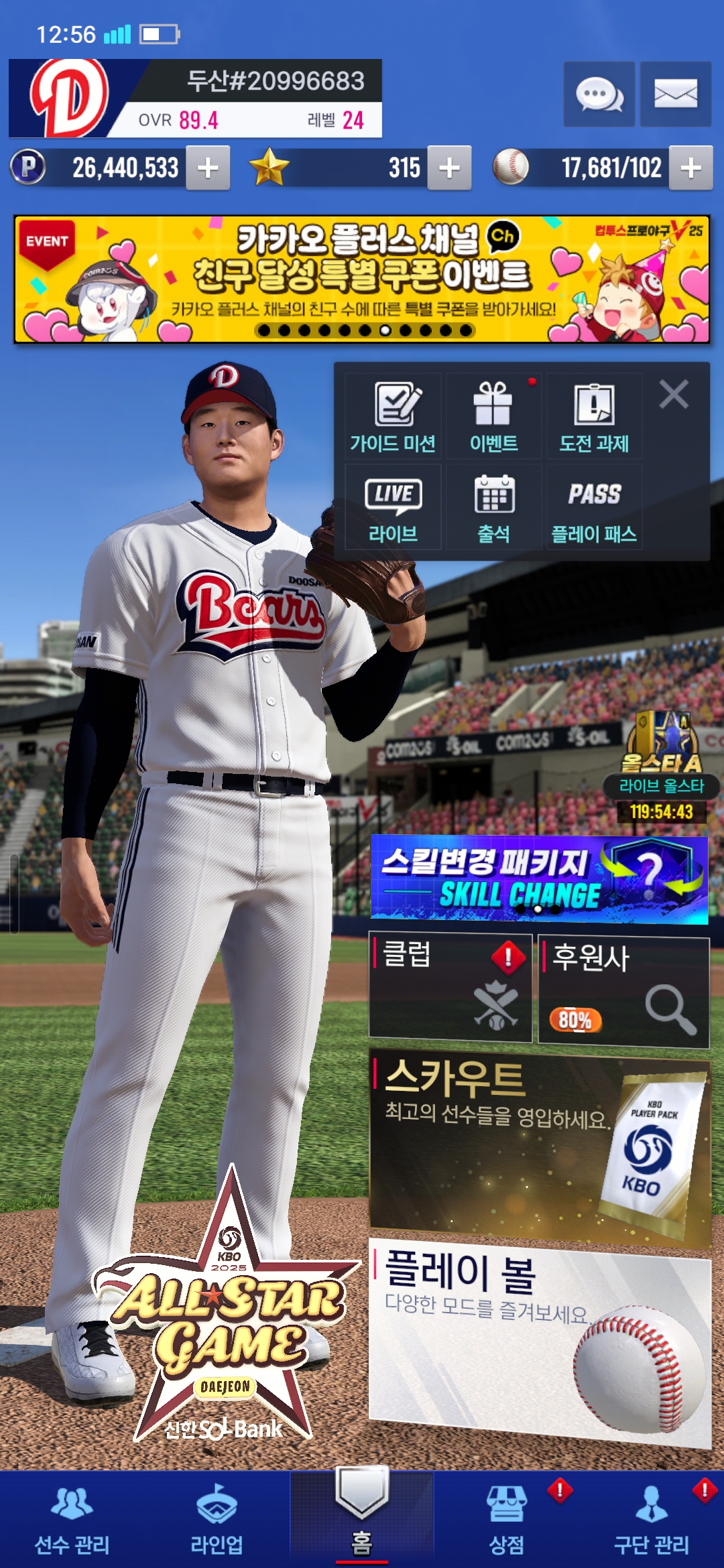This screenshot has width=724, height=1568.
Task: Add more points with plus button
Action: 208,168
